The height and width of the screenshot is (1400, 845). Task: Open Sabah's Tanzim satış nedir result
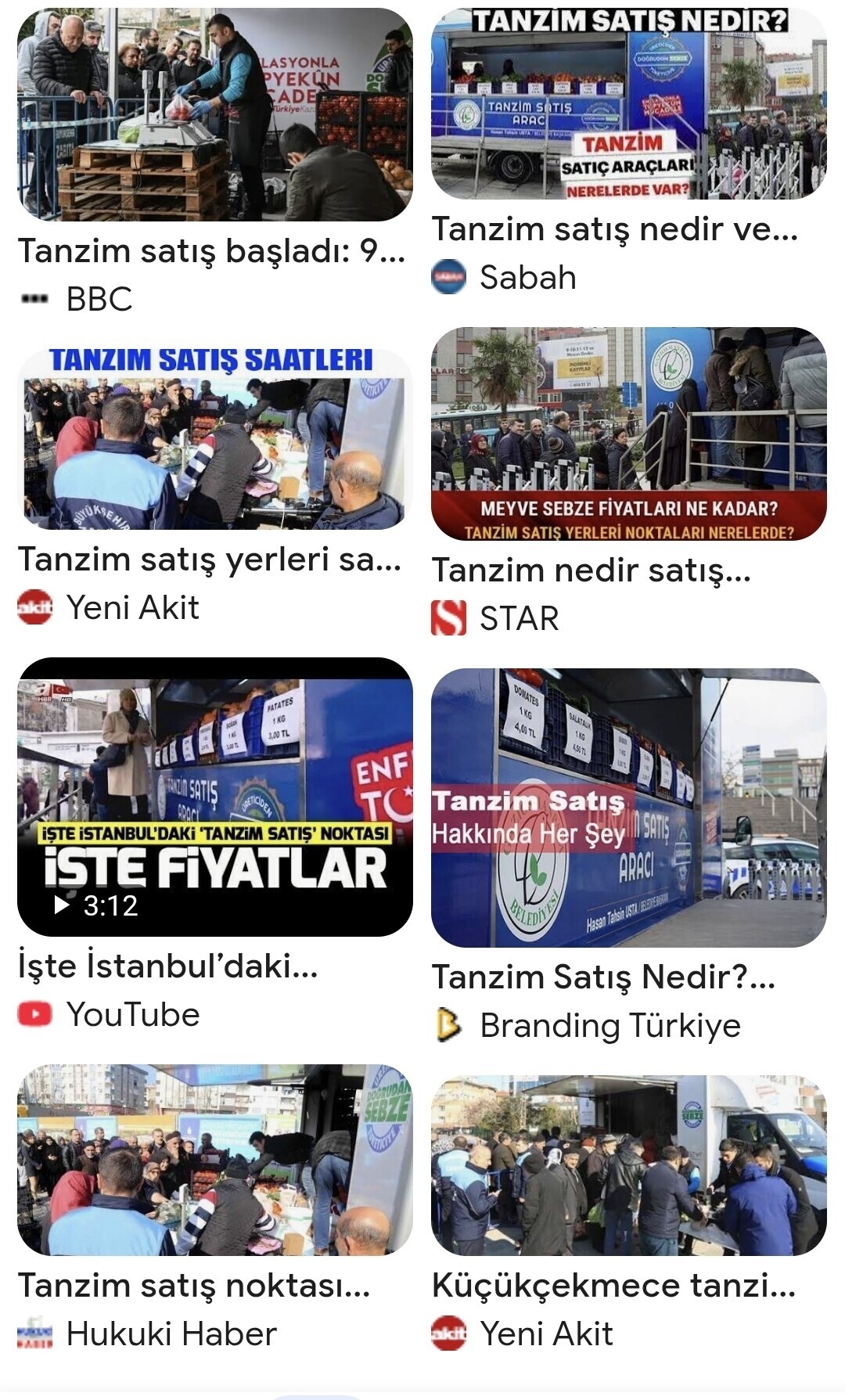pyautogui.click(x=628, y=104)
